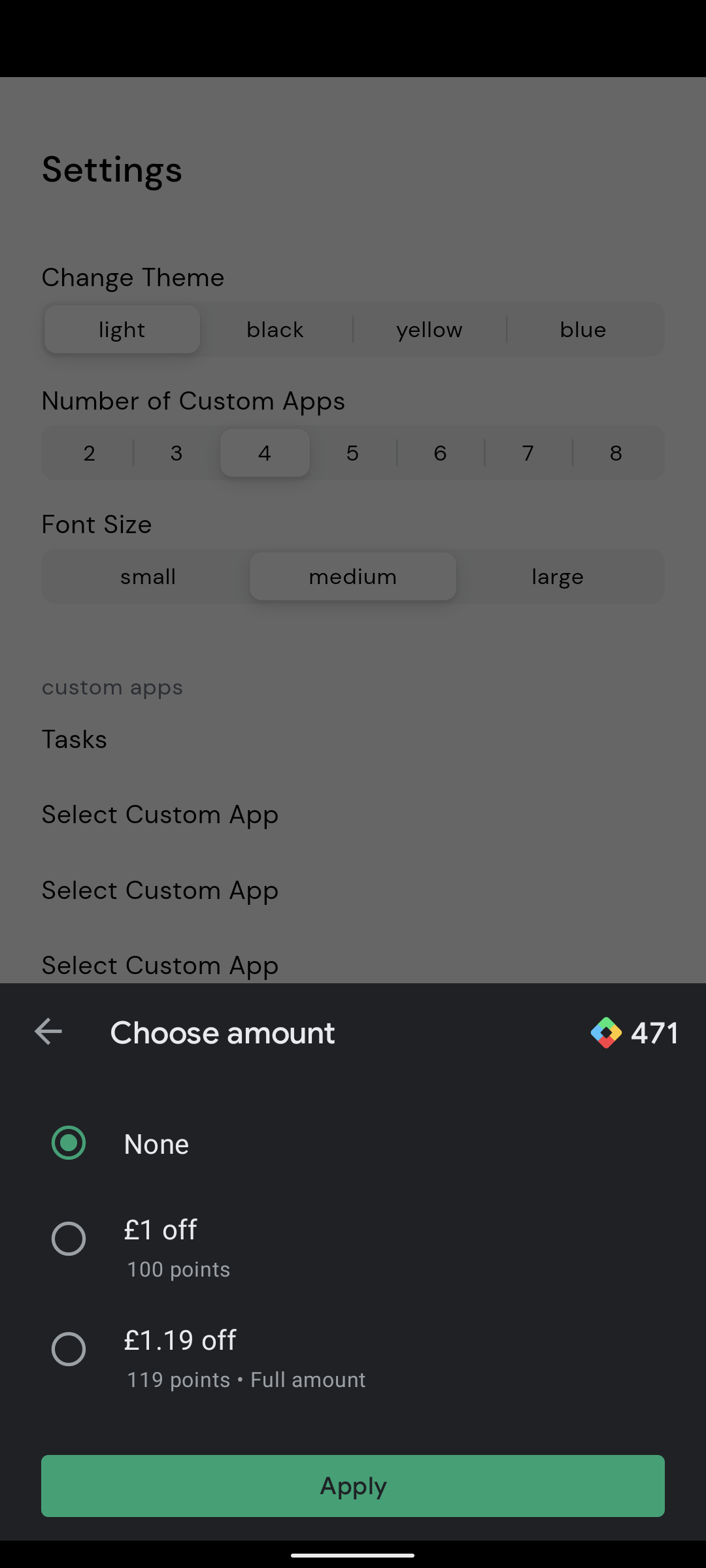
Task: Select the None radio option
Action: (x=69, y=1143)
